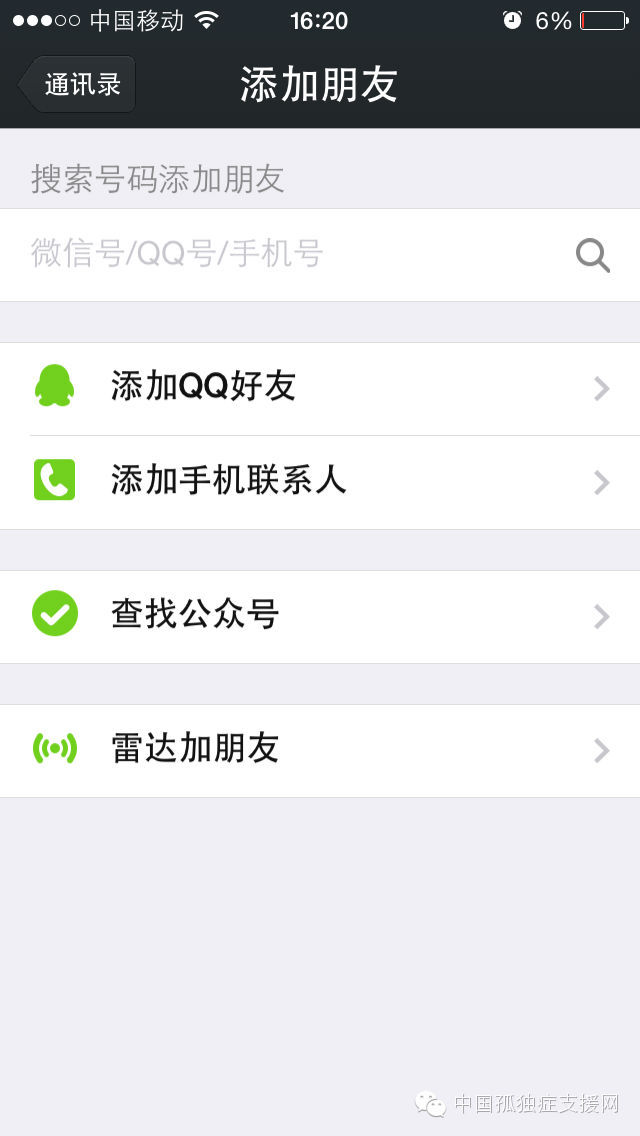Go back to 通讯录
The width and height of the screenshot is (640, 1136).
click(x=77, y=84)
